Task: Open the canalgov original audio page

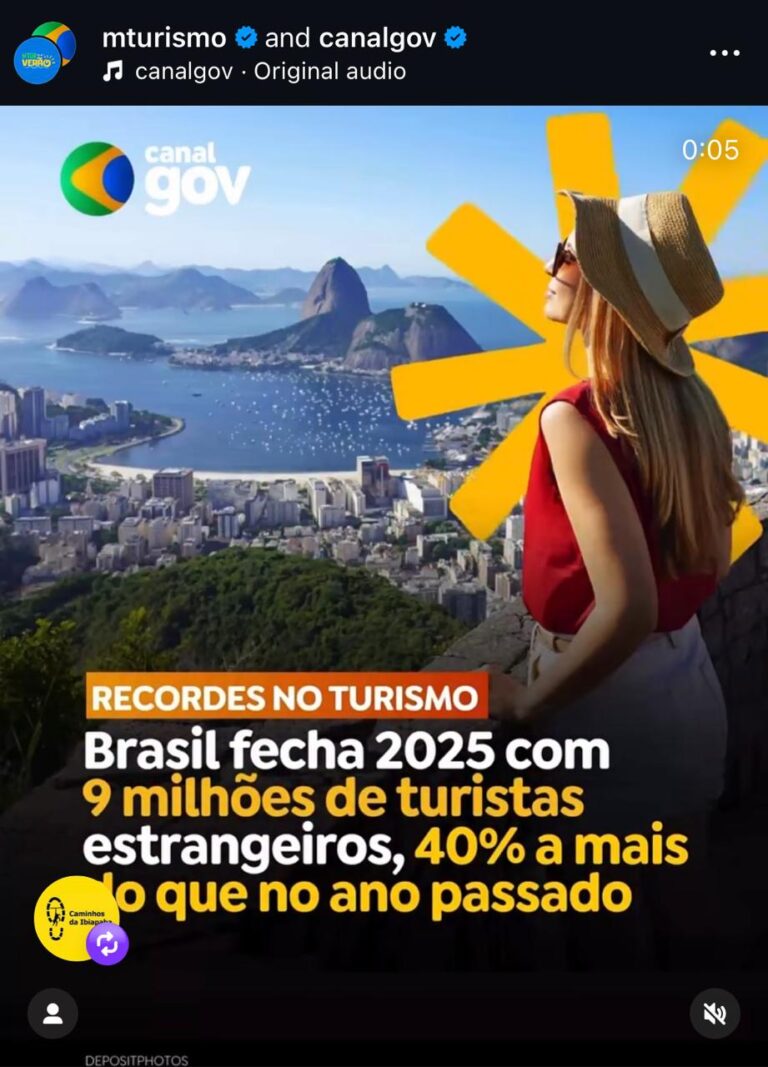Action: [x=269, y=71]
